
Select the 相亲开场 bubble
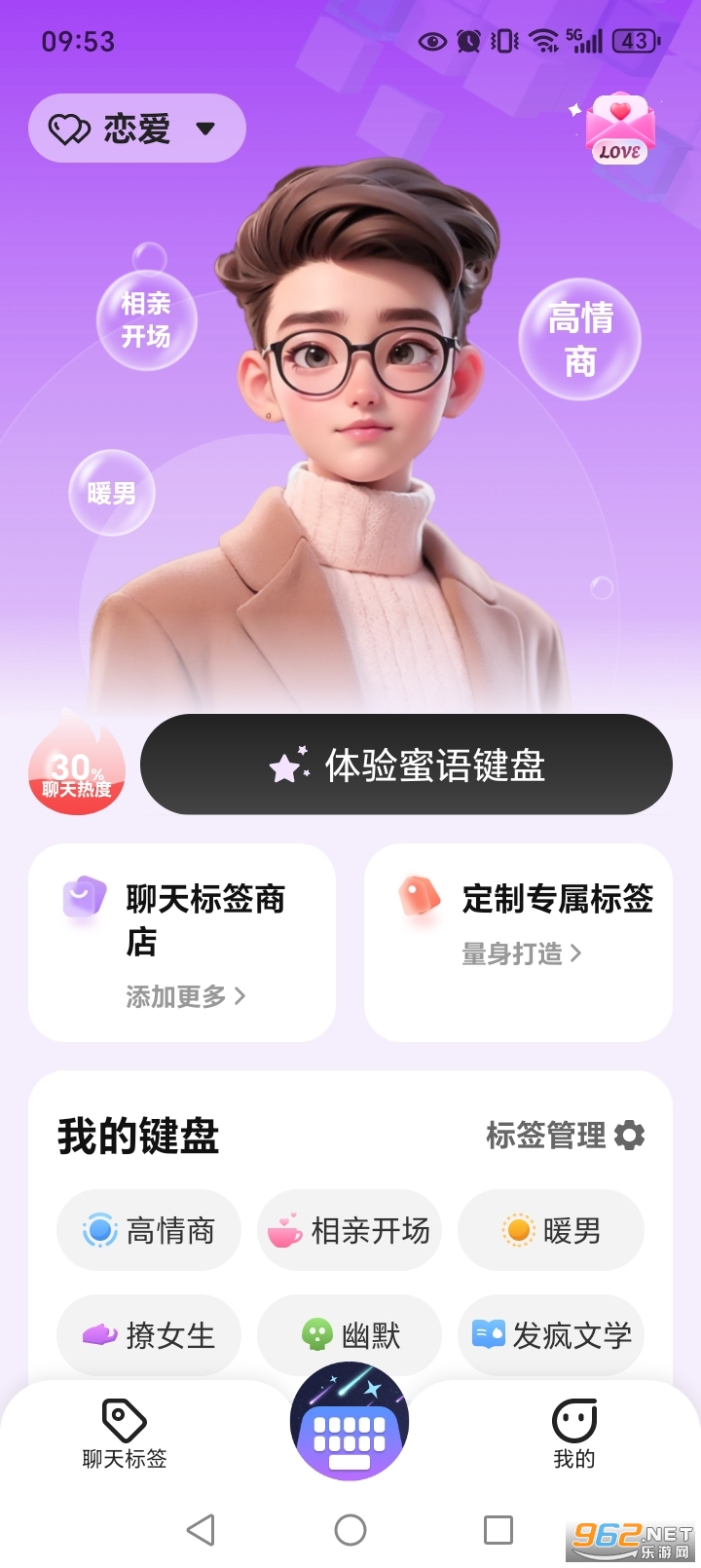pos(146,320)
